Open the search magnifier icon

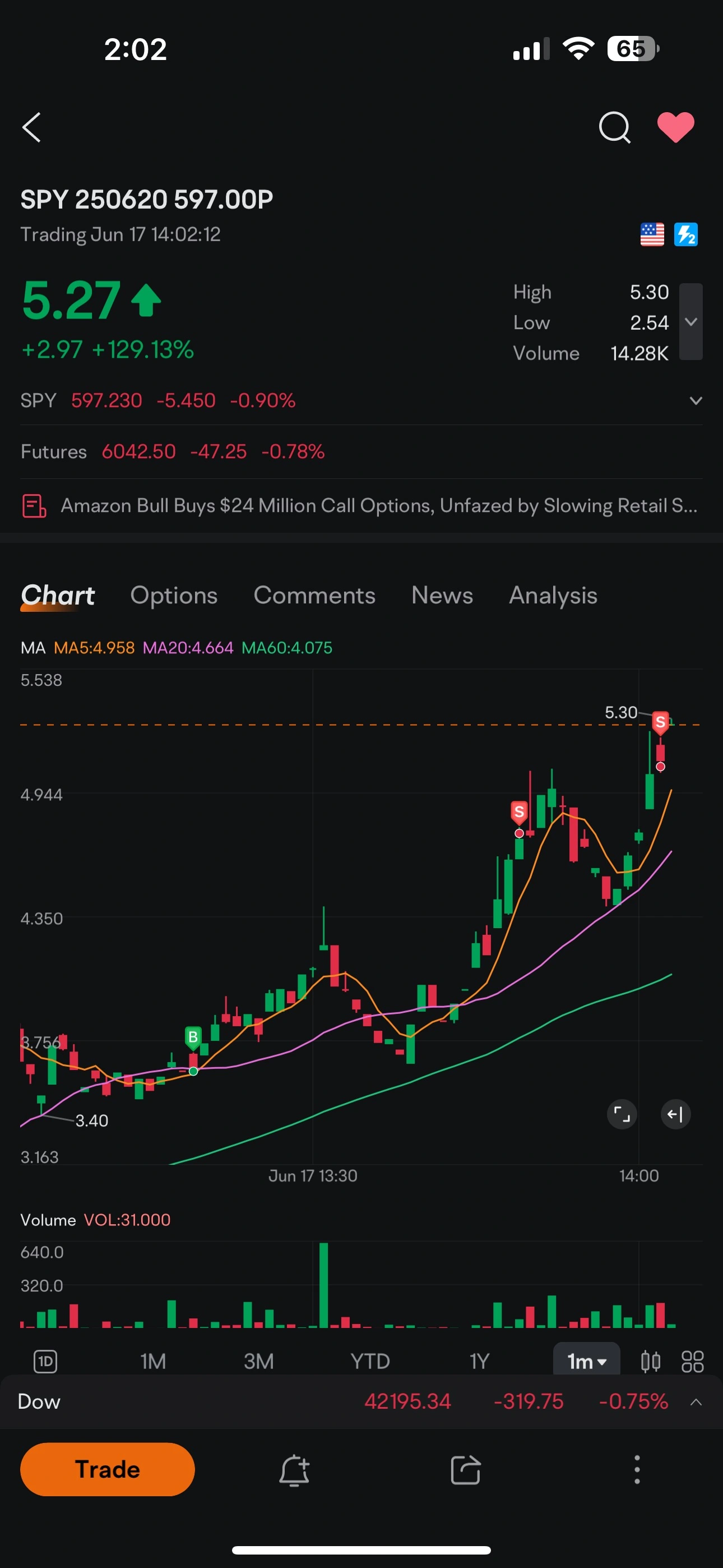(x=614, y=127)
